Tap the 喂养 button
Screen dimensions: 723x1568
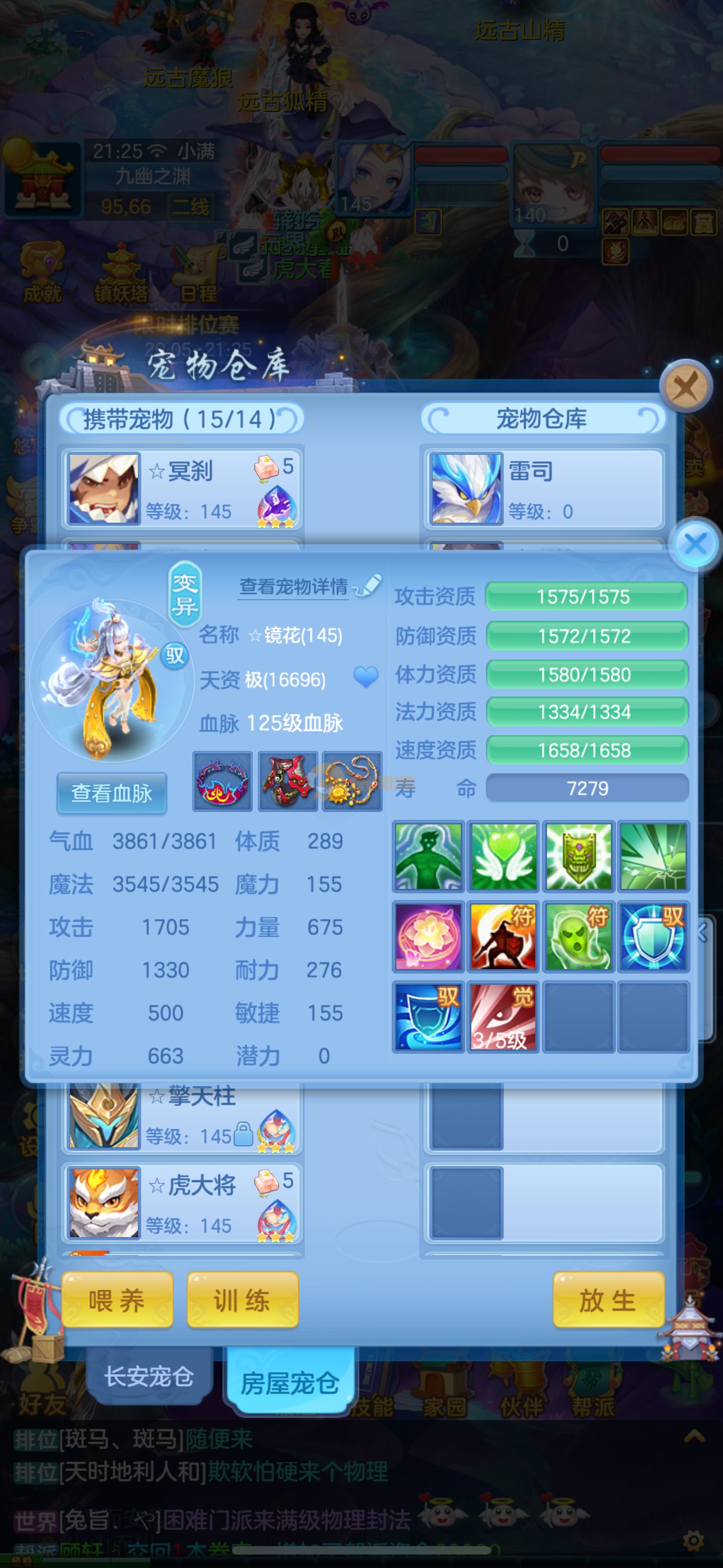pyautogui.click(x=117, y=1301)
